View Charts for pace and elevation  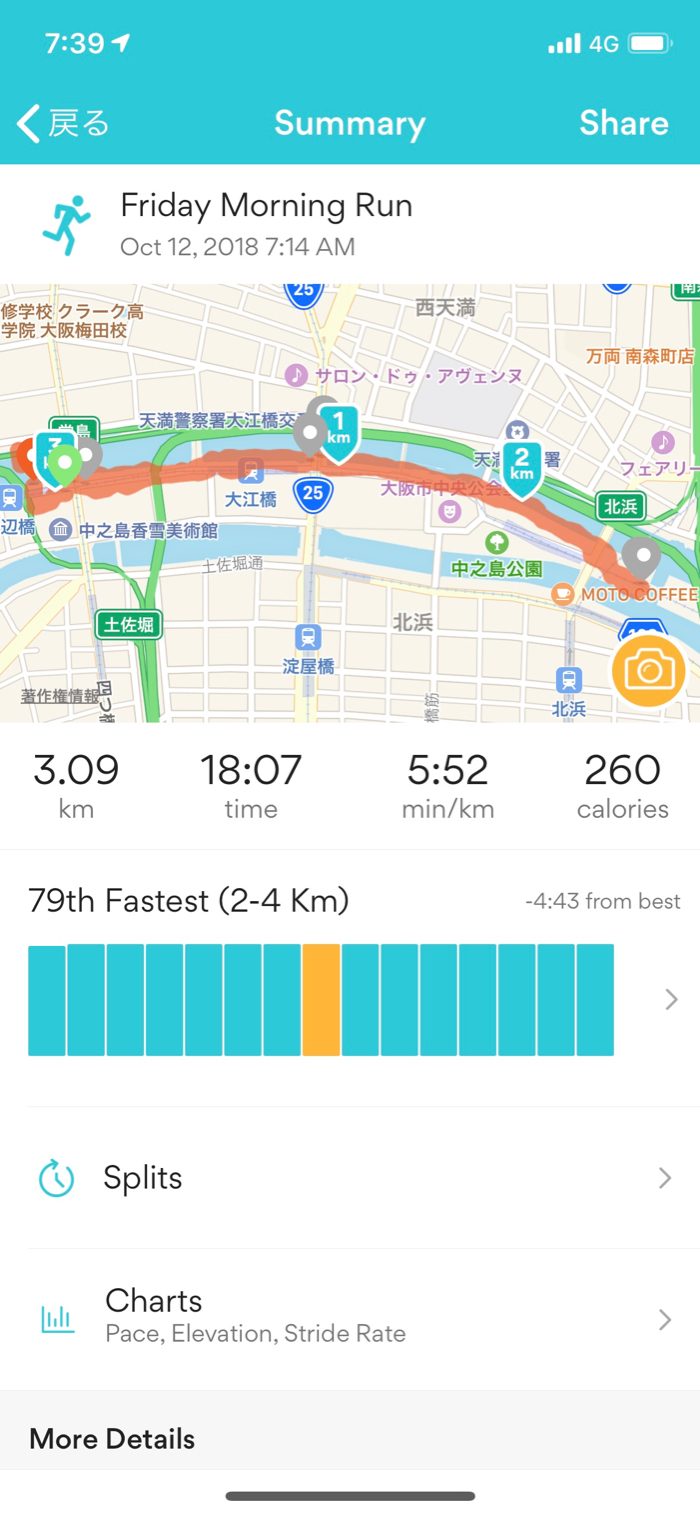coord(350,1318)
